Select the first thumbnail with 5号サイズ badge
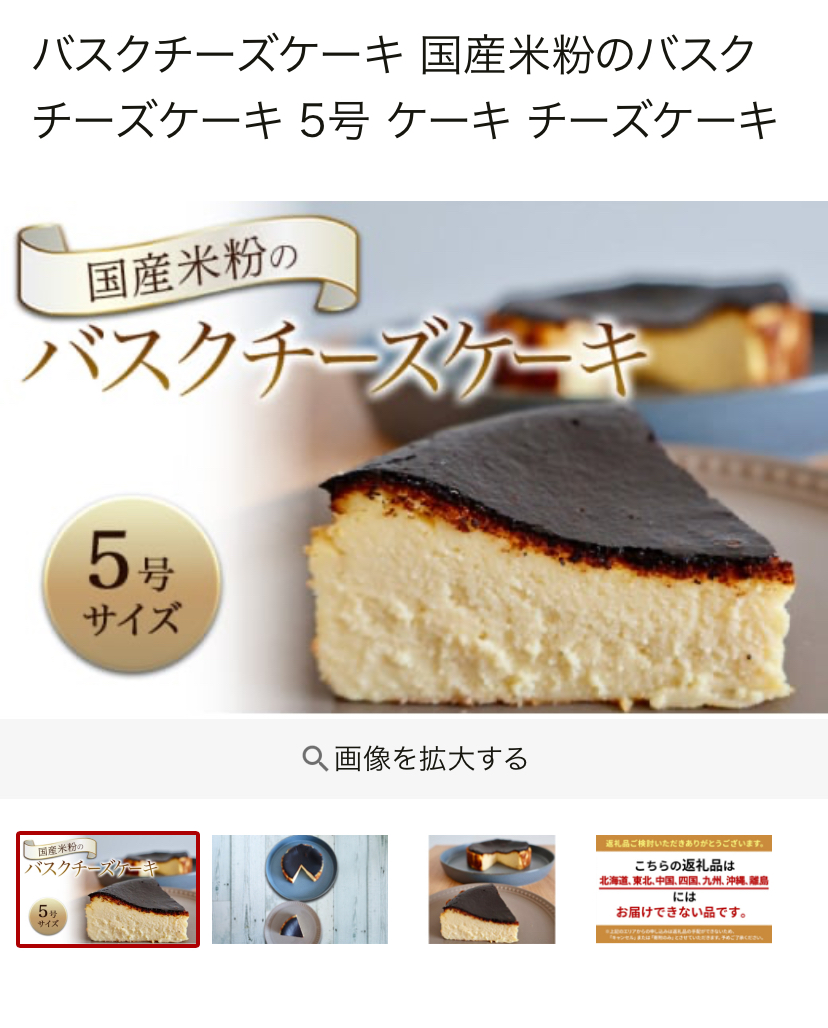 click(108, 889)
